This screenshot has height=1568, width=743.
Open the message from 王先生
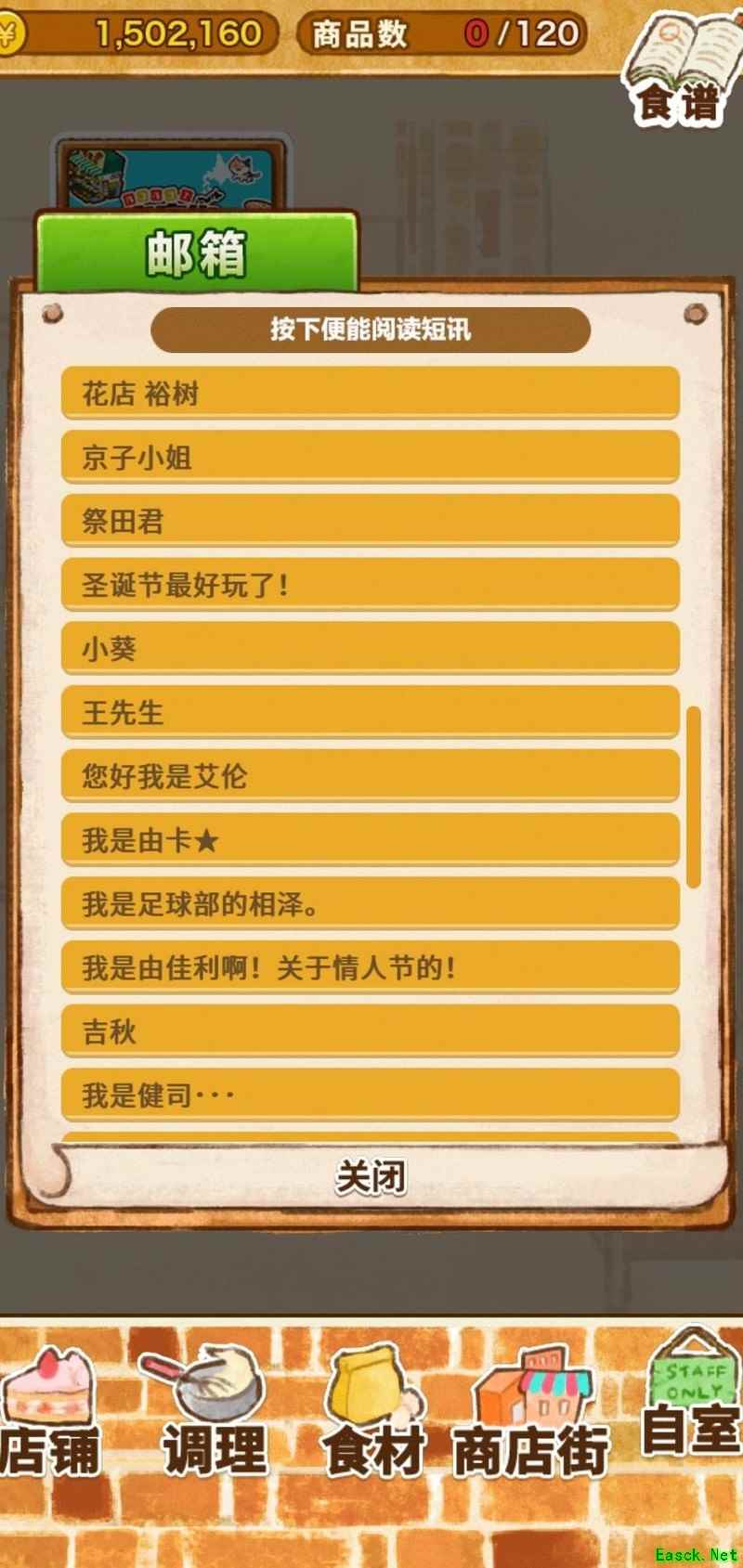coord(370,712)
